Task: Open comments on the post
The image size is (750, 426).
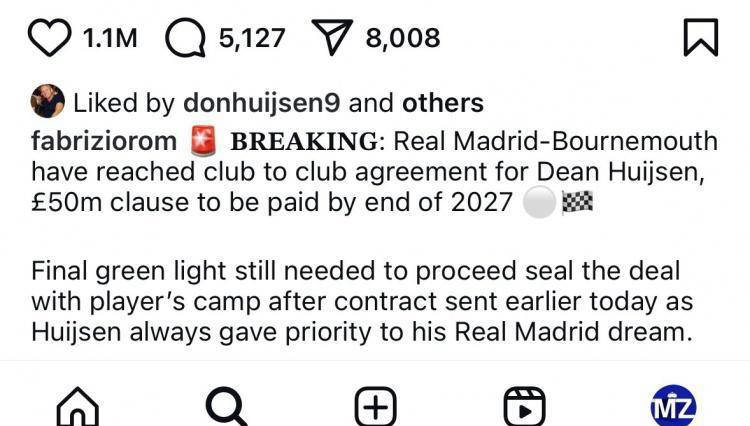Action: tap(185, 38)
